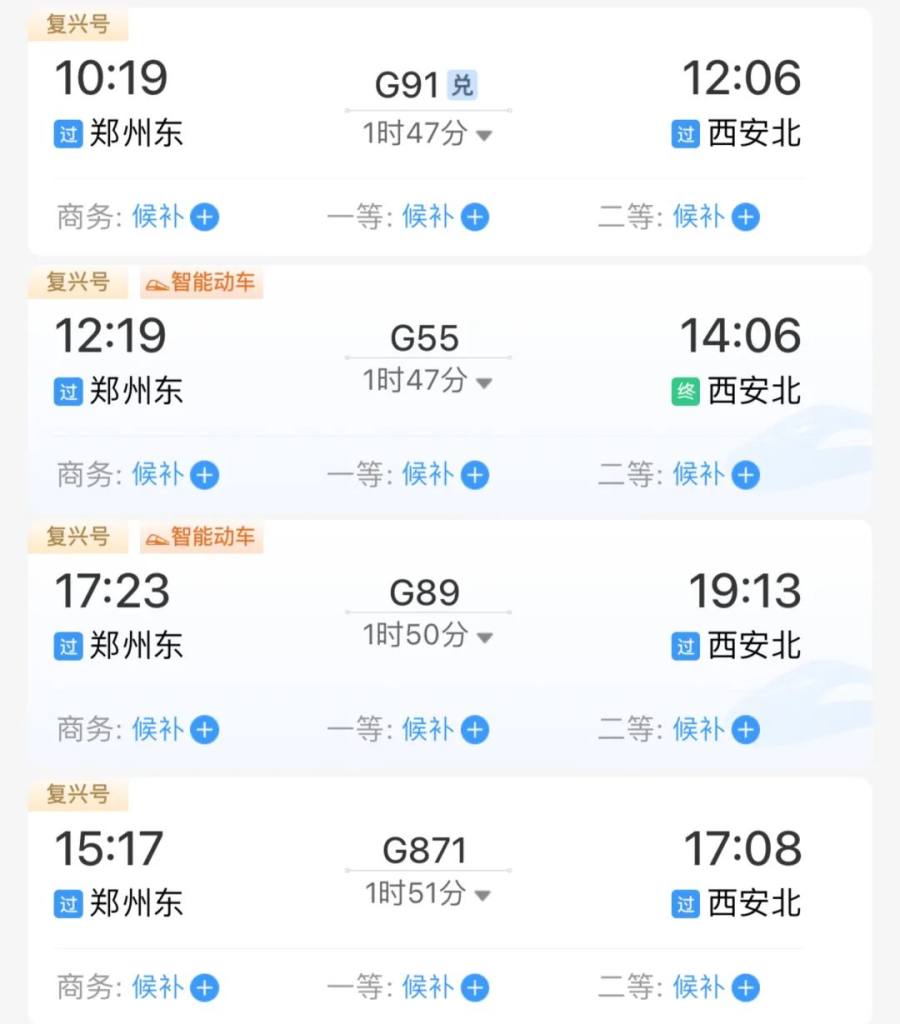The height and width of the screenshot is (1024, 900).
Task: Add 商务 候补 for train G89
Action: point(204,731)
